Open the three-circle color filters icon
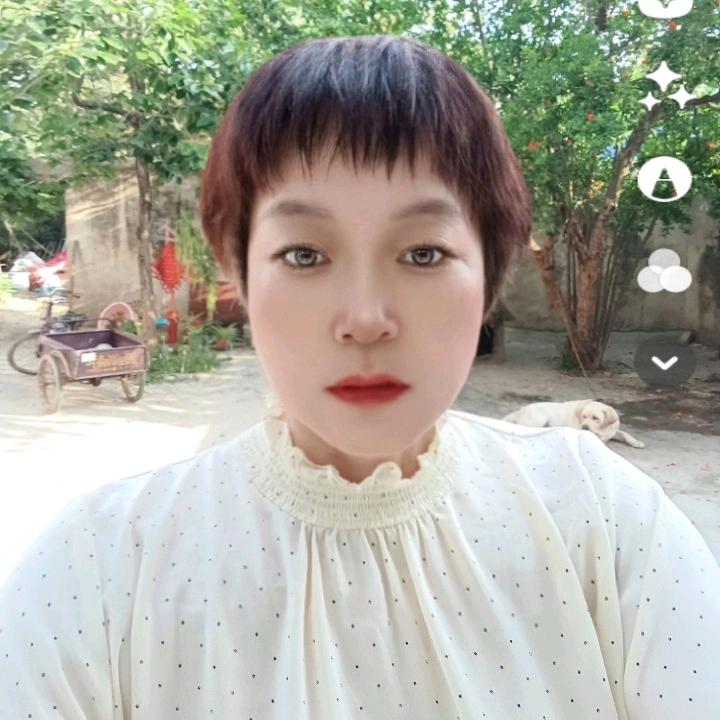The image size is (720, 720). 665,271
